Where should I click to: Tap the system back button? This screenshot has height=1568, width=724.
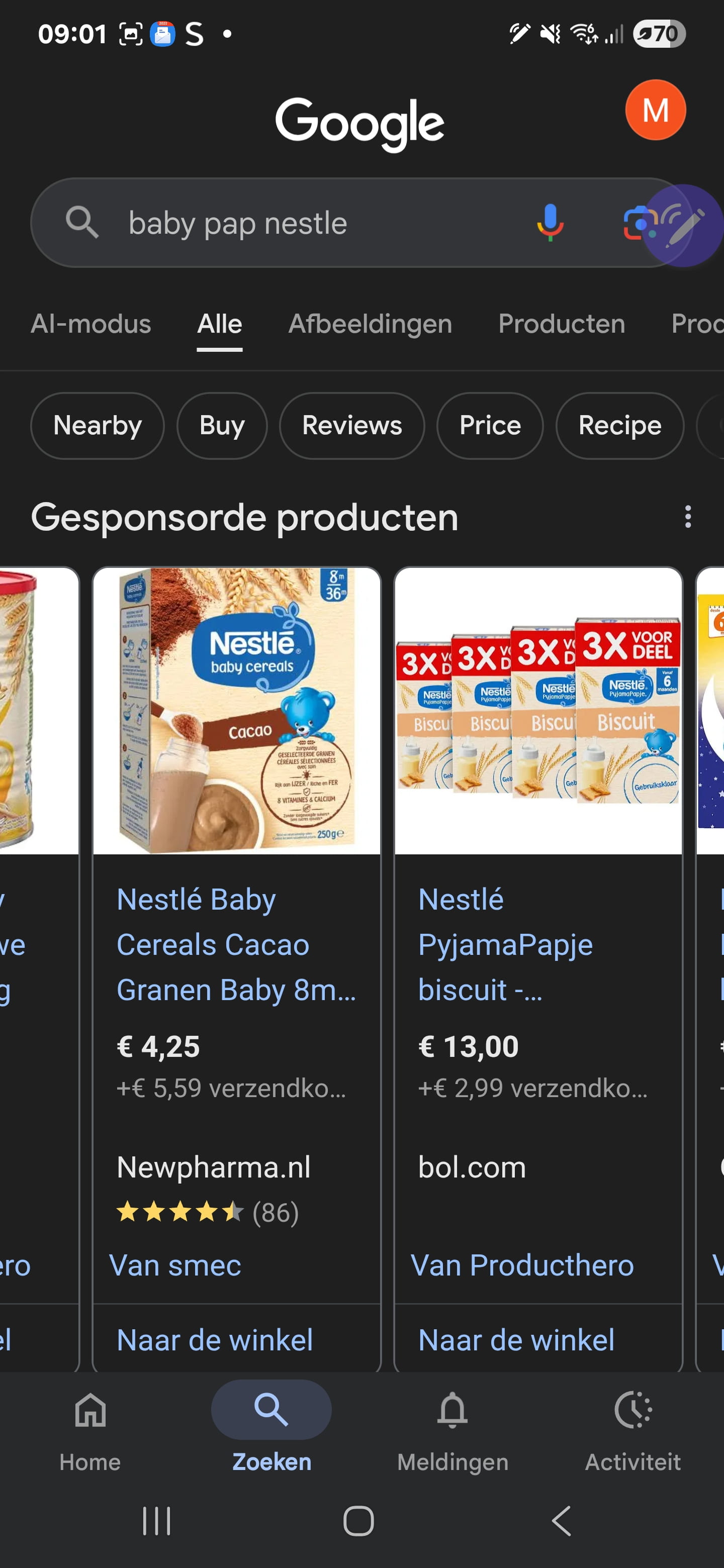pos(561,1521)
